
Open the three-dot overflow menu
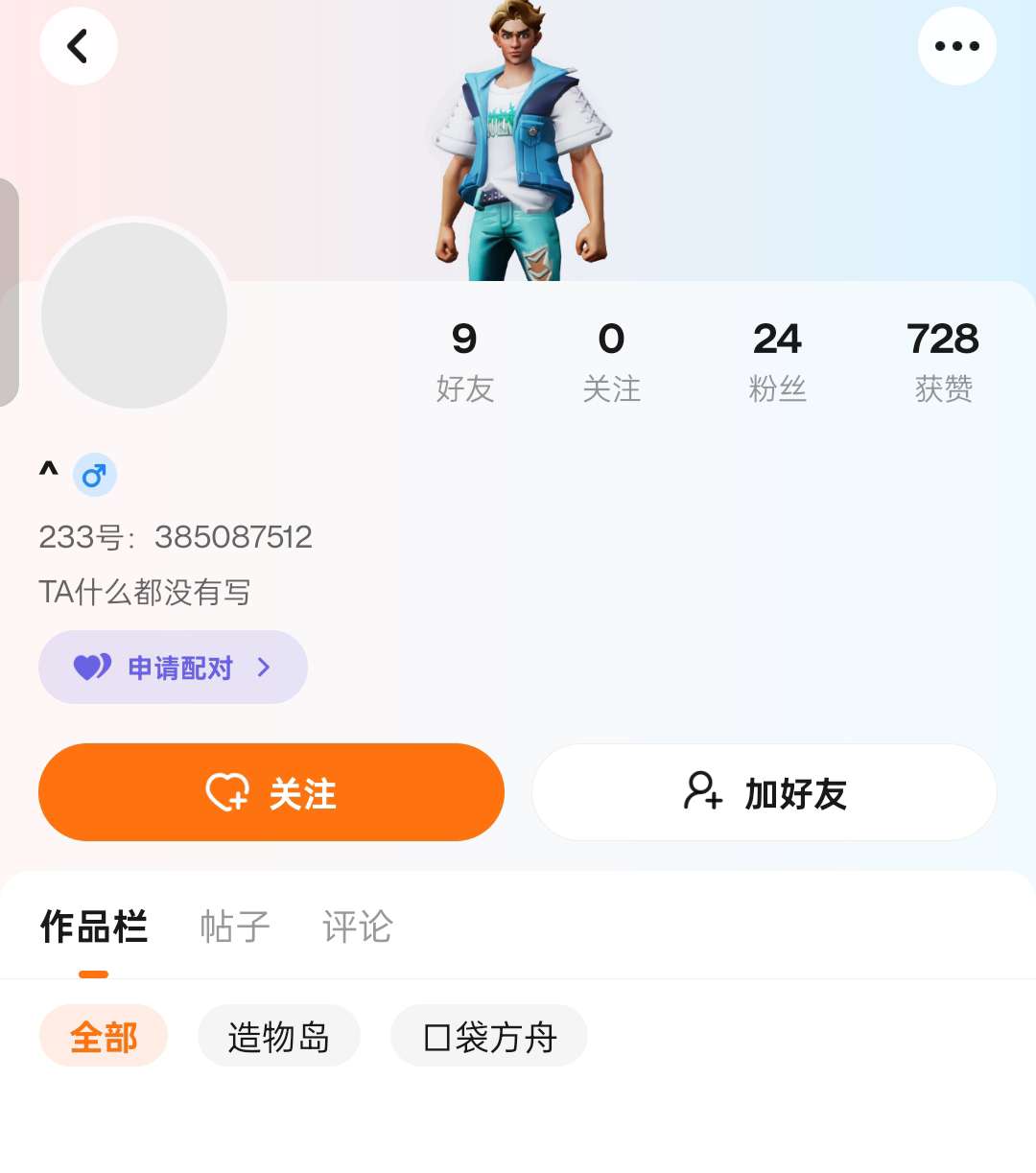[x=956, y=46]
